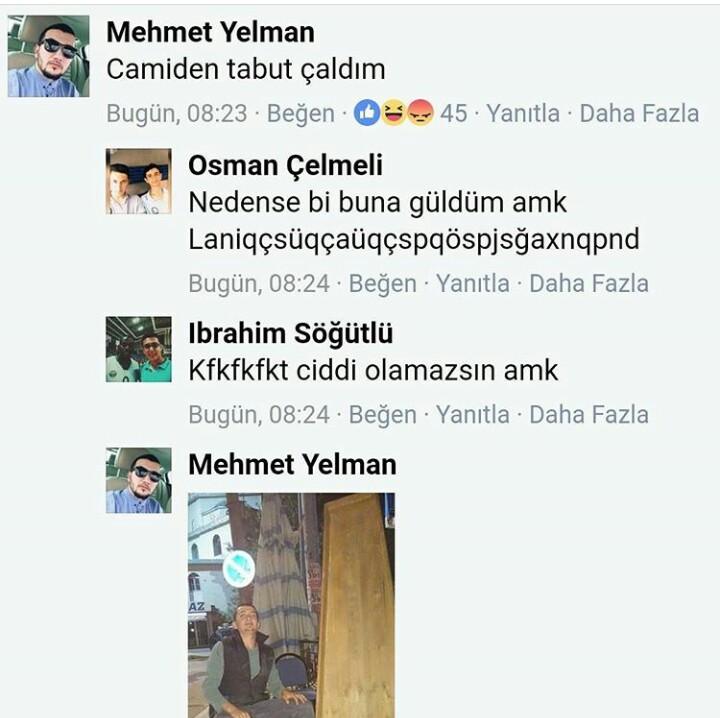Reply to Mehmet Yelman's top comment
This screenshot has width=720, height=718.
(x=522, y=113)
